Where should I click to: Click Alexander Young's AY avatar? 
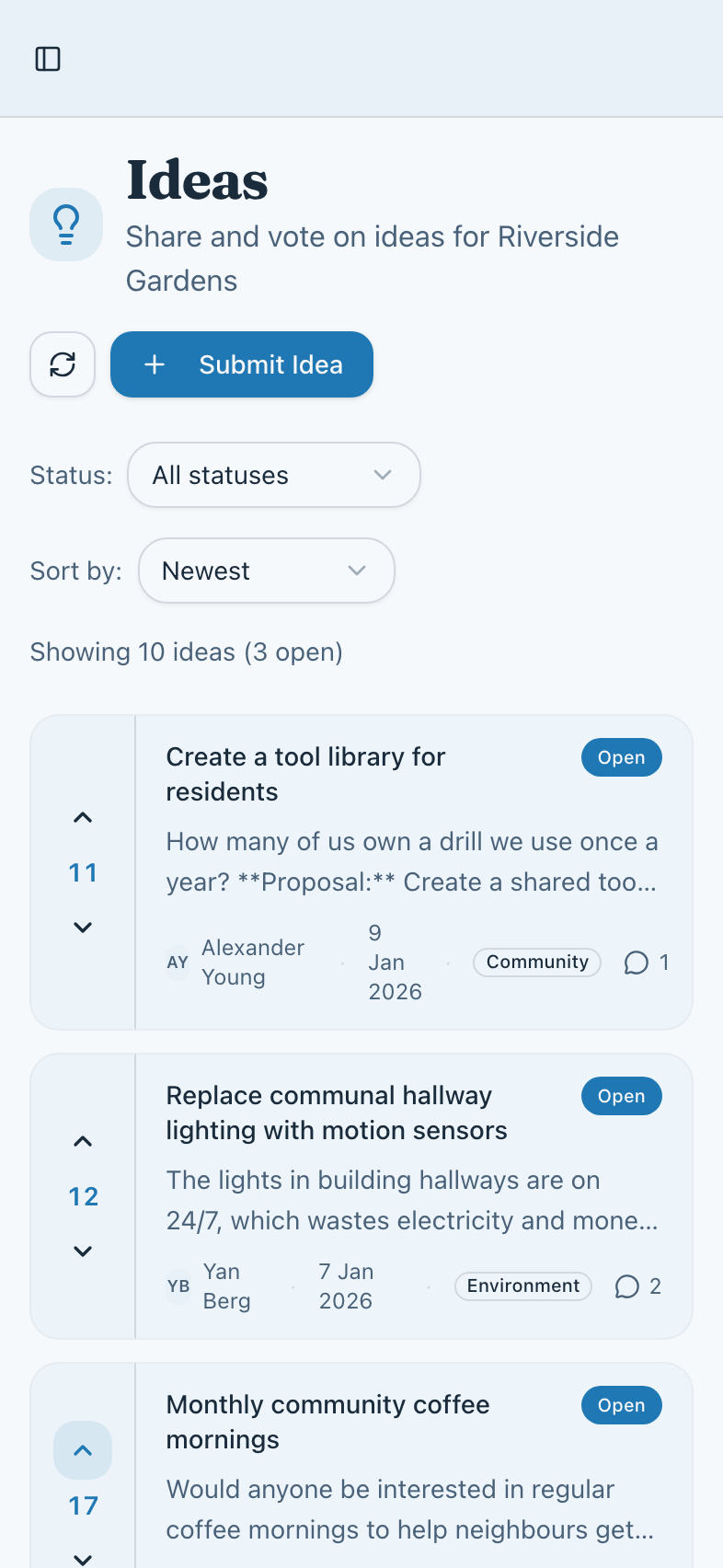click(x=177, y=963)
